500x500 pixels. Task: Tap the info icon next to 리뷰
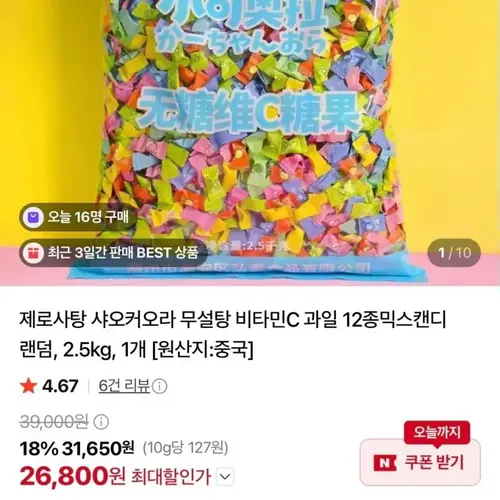click(159, 387)
